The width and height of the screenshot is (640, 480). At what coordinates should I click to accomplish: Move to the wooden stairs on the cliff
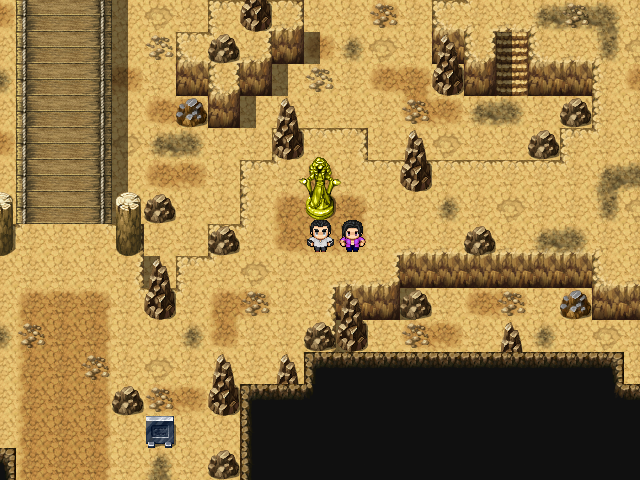tap(512, 64)
